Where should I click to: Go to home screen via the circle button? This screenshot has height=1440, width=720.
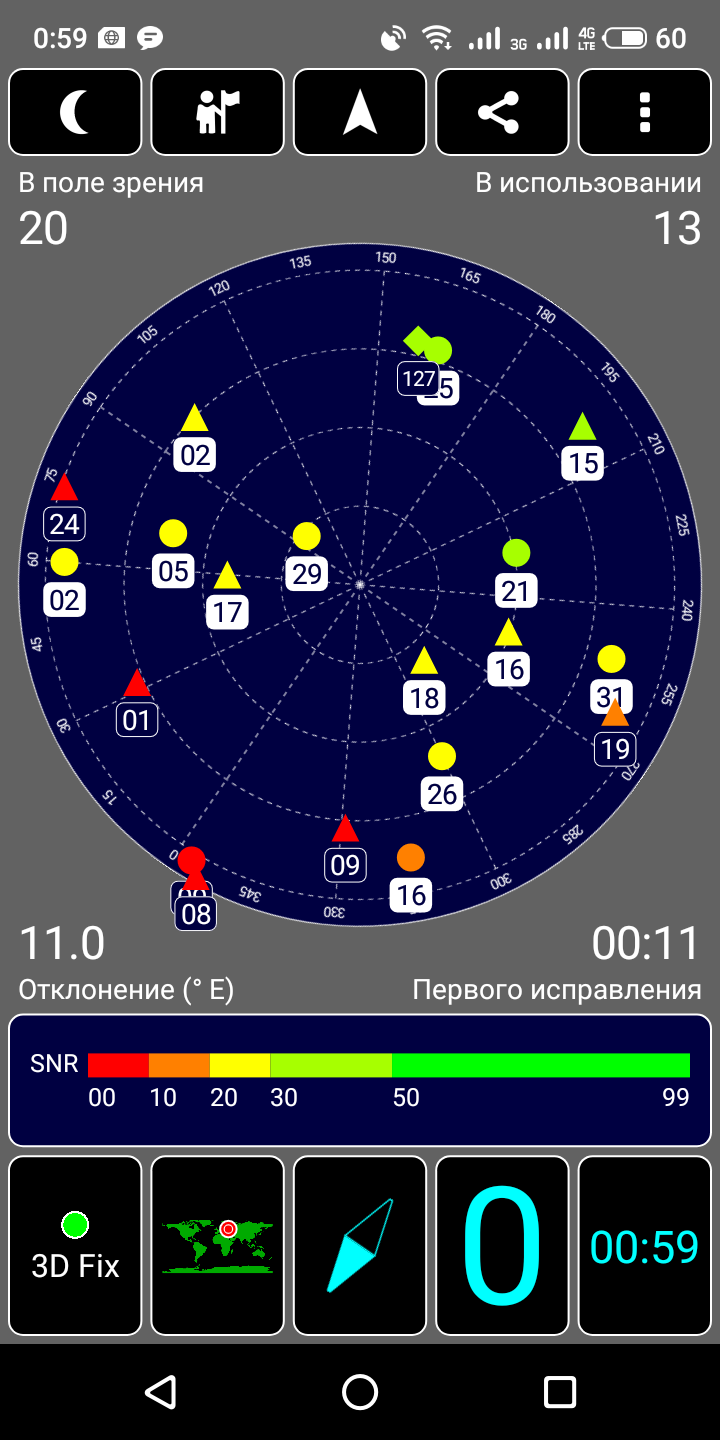point(360,1391)
